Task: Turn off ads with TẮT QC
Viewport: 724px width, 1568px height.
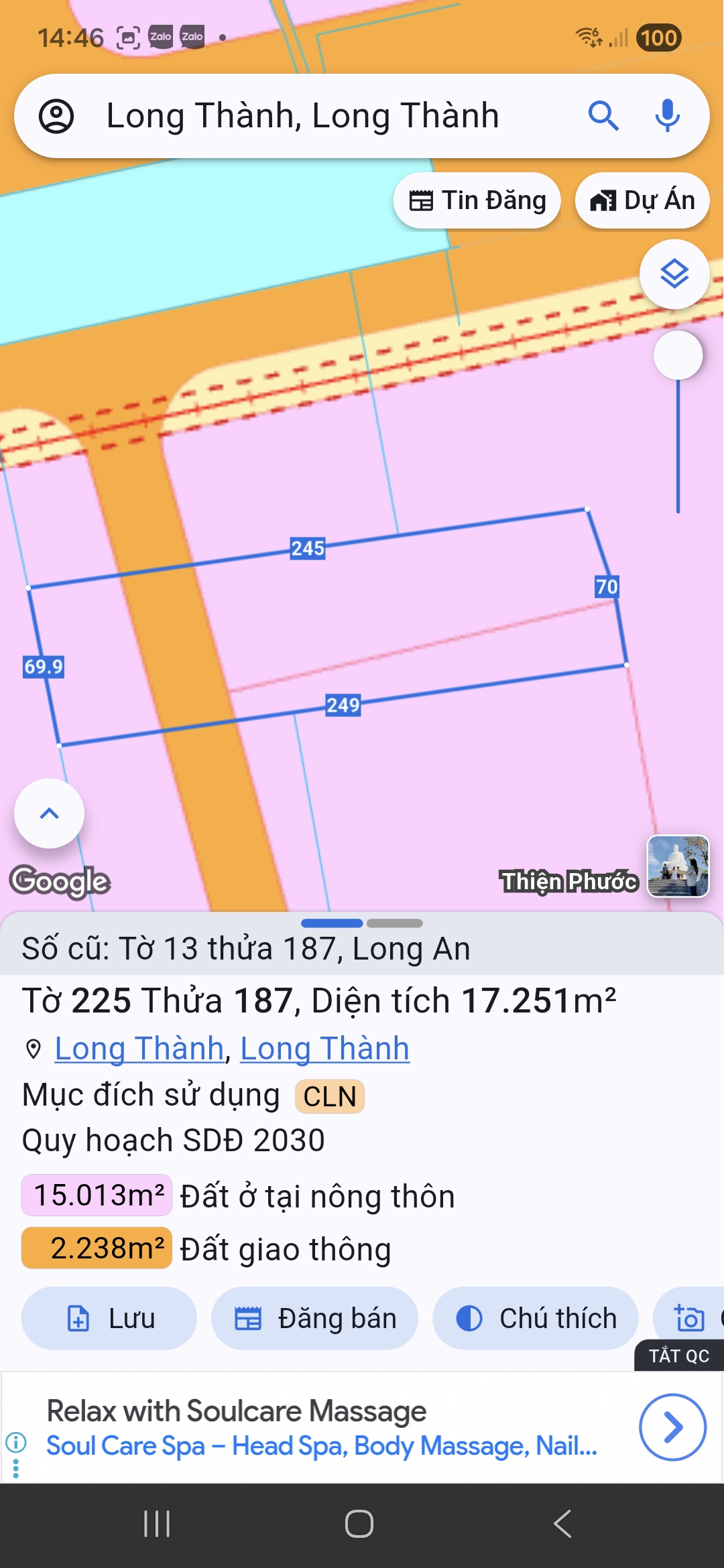Action: [678, 1356]
